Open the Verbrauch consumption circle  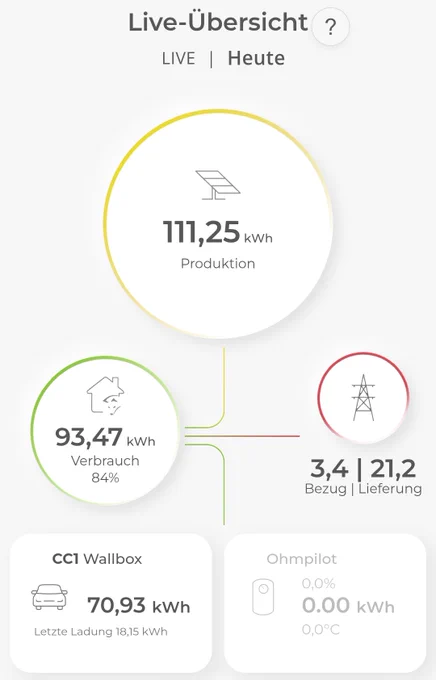click(x=105, y=430)
